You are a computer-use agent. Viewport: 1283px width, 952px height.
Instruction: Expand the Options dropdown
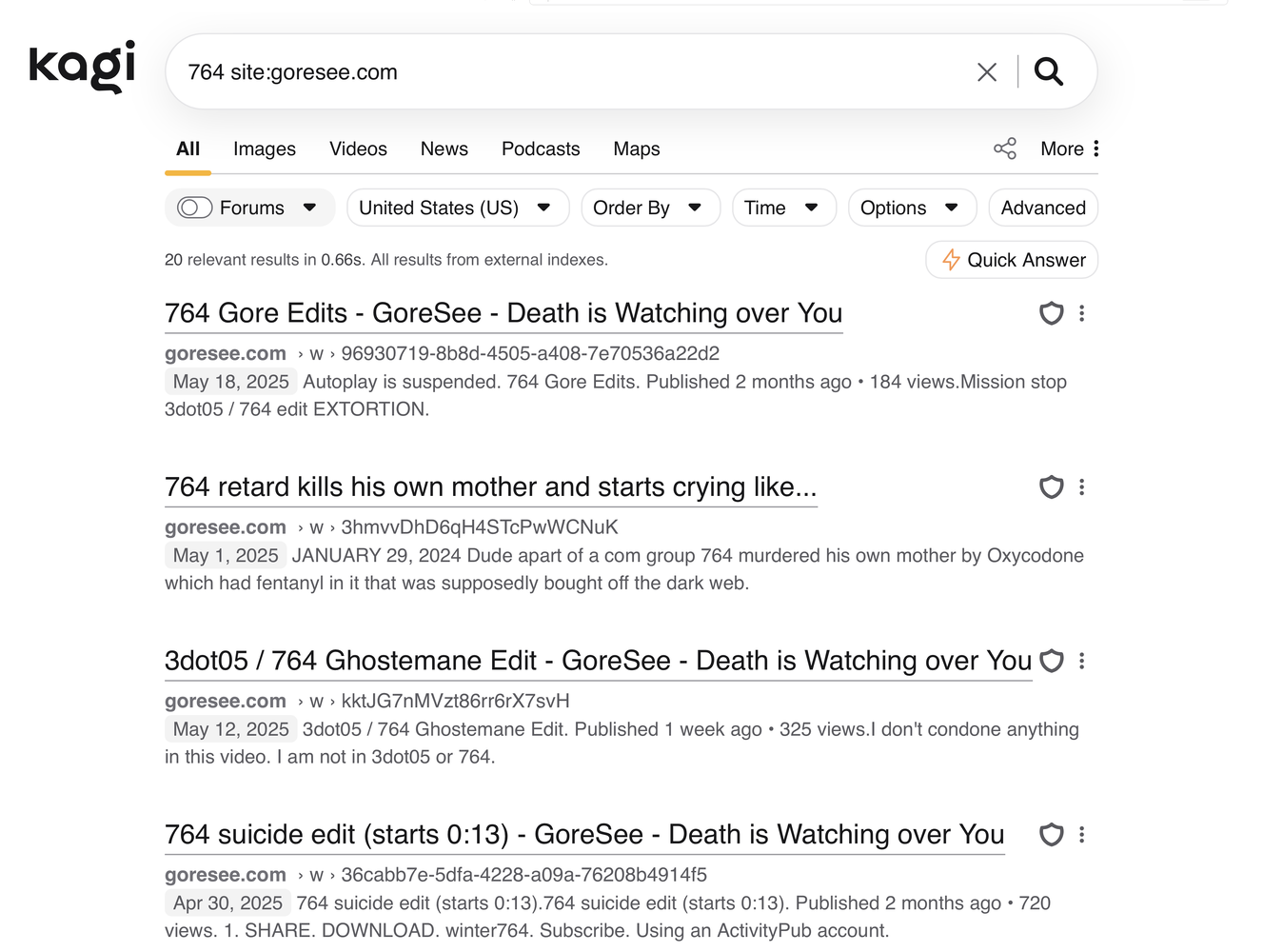(x=912, y=208)
